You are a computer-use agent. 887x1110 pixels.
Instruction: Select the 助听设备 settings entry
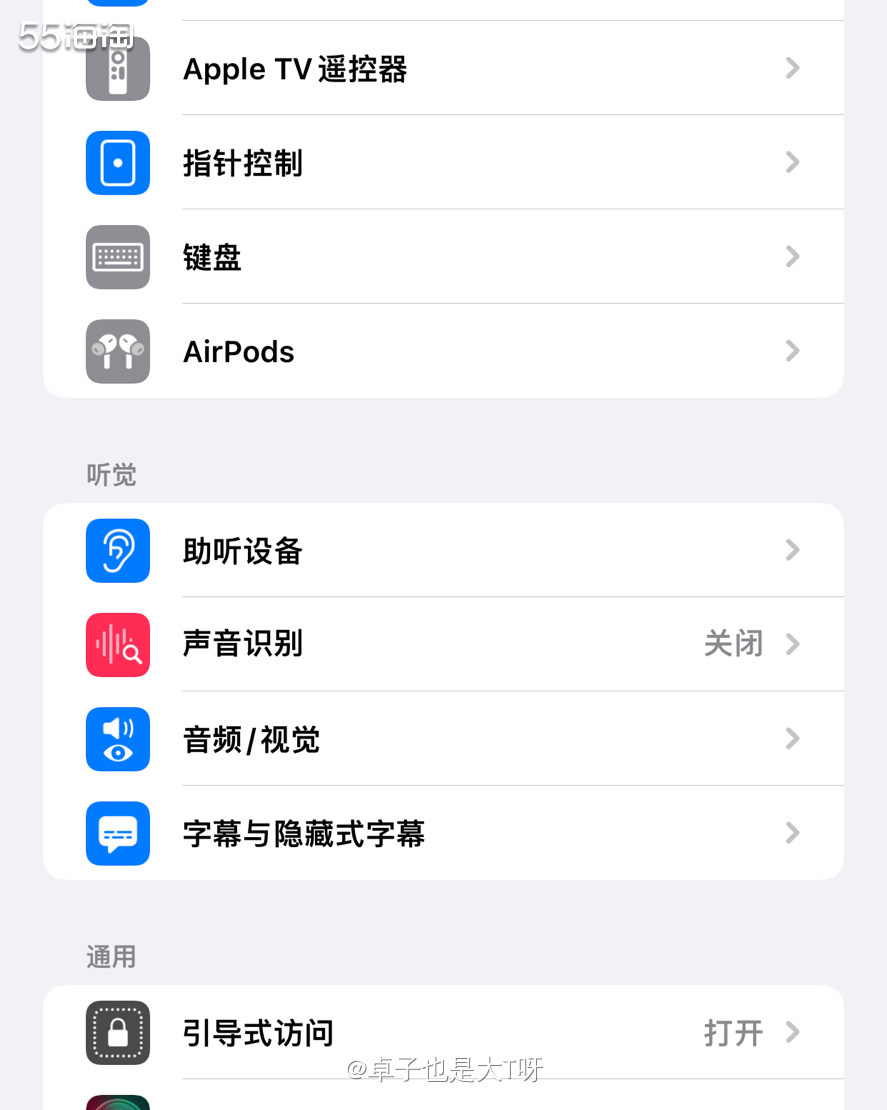click(x=450, y=550)
